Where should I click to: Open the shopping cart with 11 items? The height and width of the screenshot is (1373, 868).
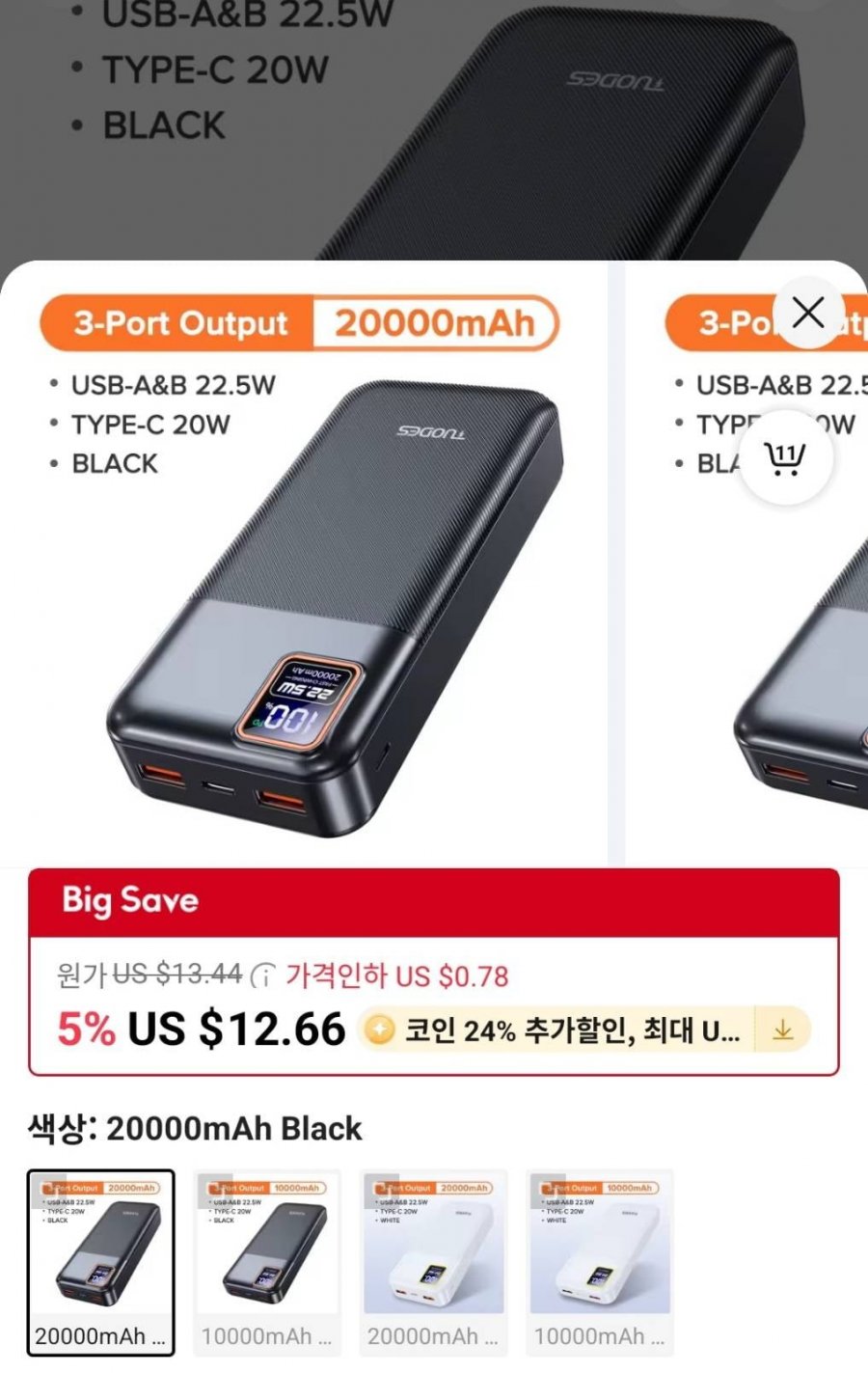[786, 457]
